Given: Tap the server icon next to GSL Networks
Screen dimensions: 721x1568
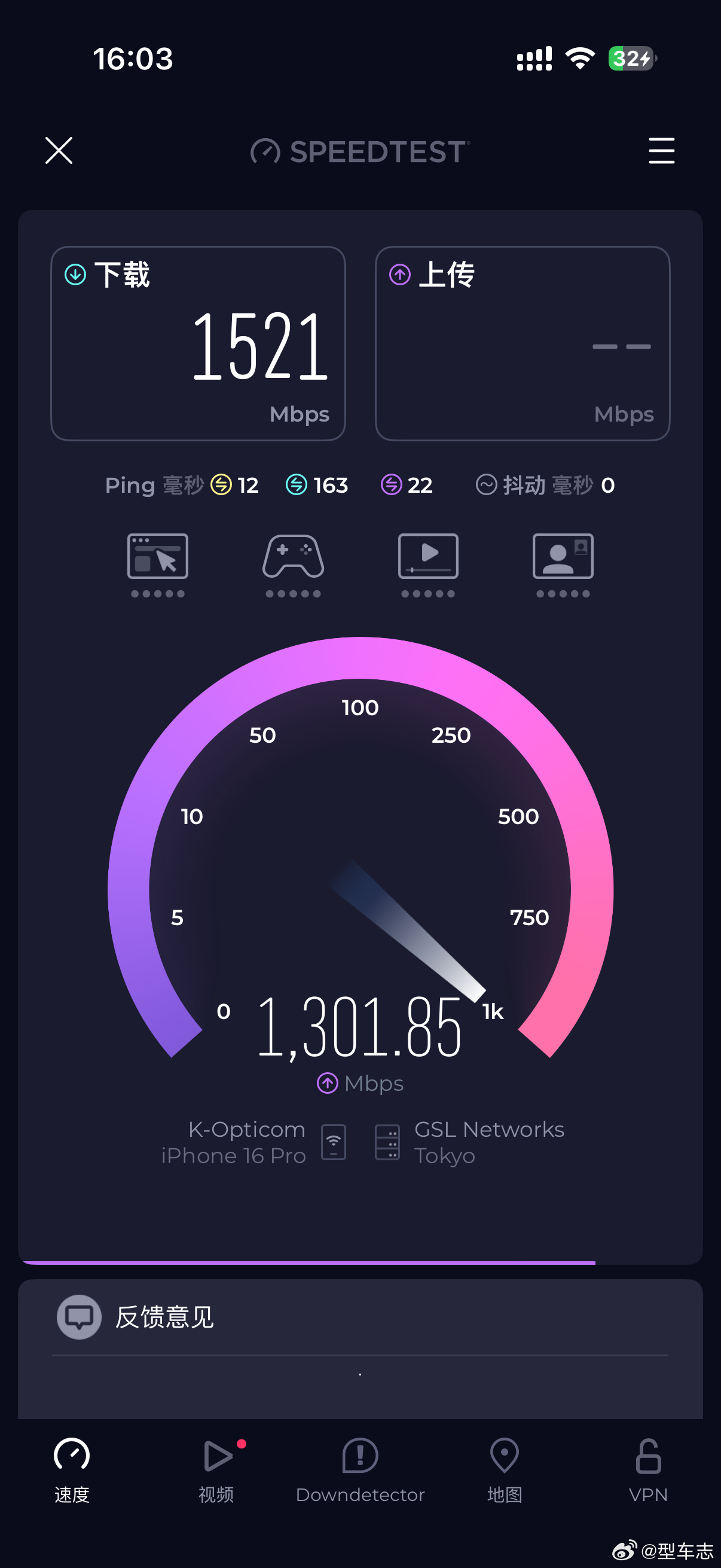Looking at the screenshot, I should (x=387, y=1142).
